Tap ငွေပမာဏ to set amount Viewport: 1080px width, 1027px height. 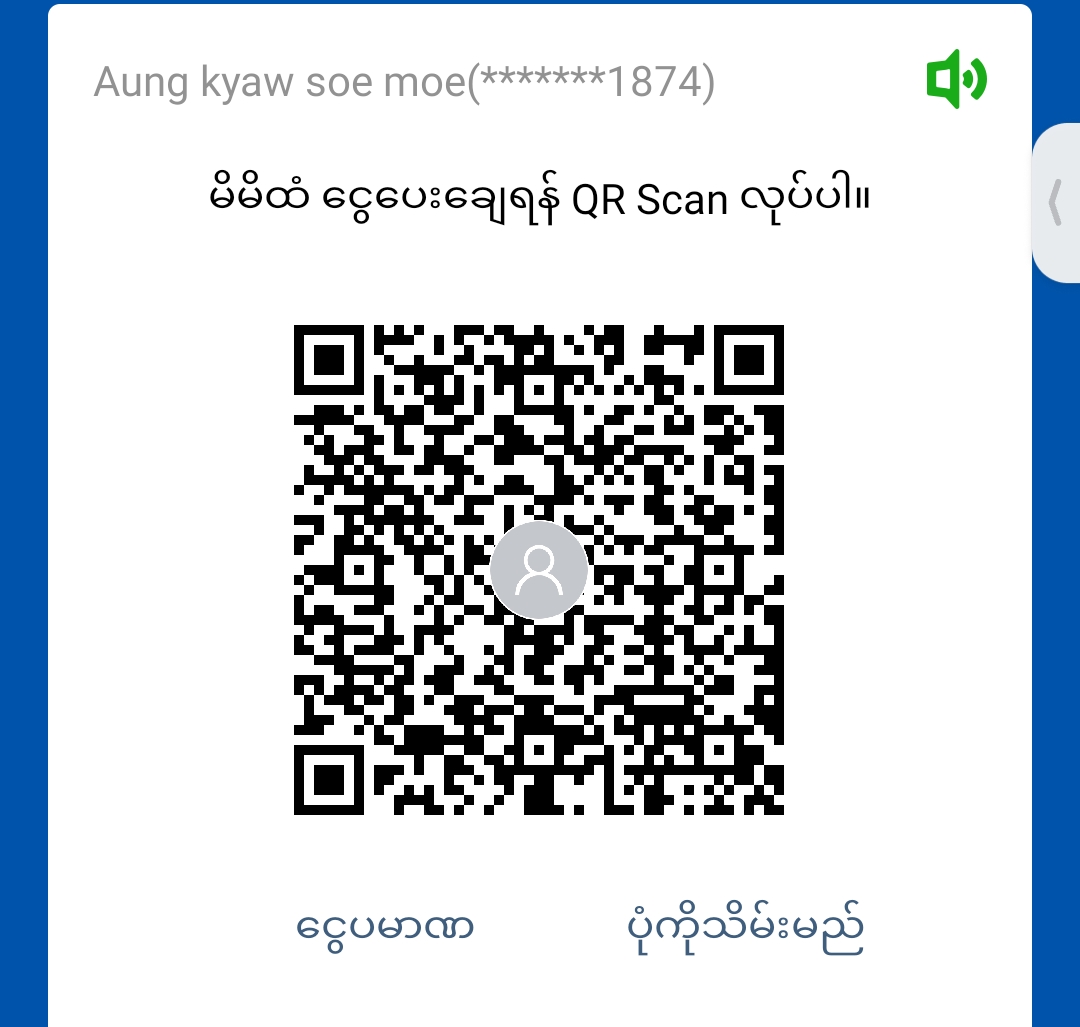tap(385, 927)
